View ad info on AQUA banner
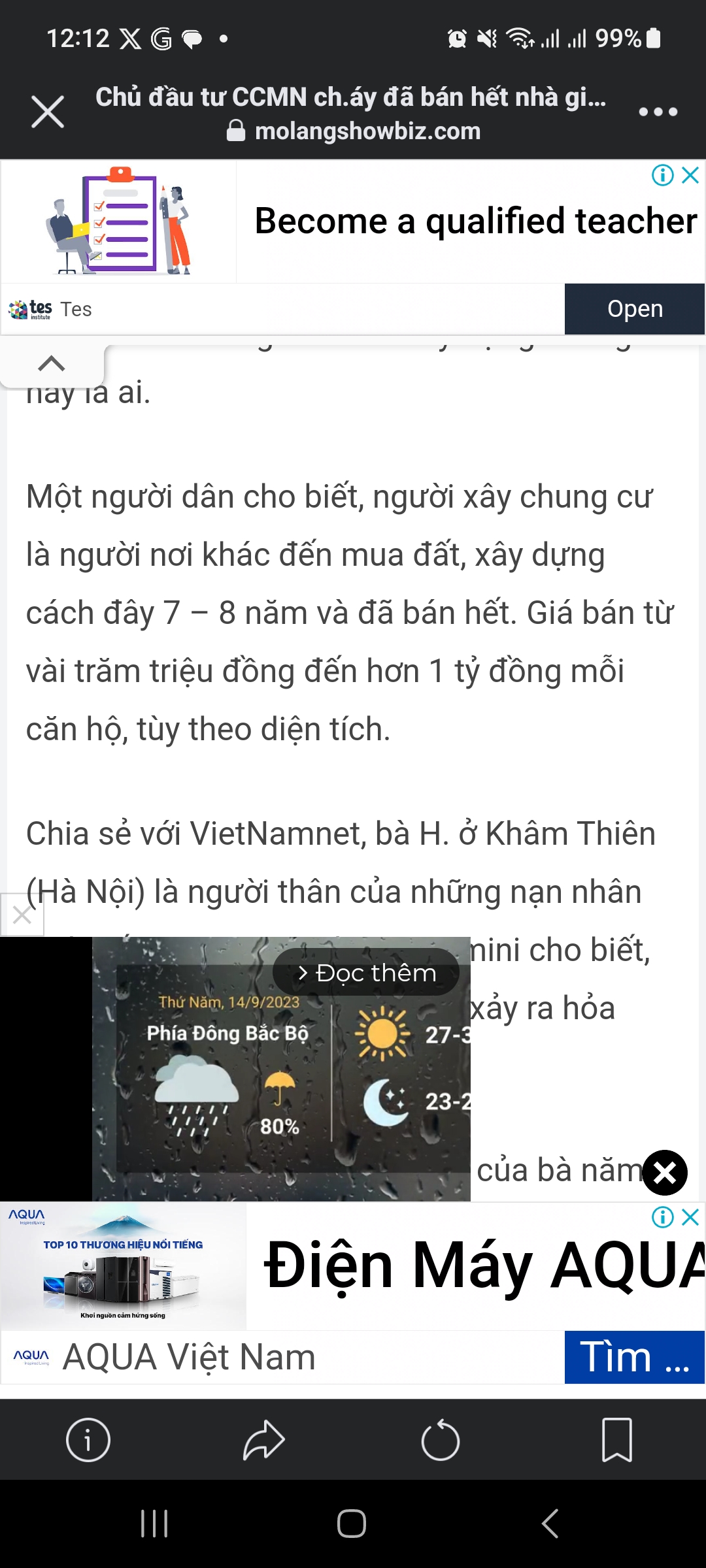 [662, 1217]
